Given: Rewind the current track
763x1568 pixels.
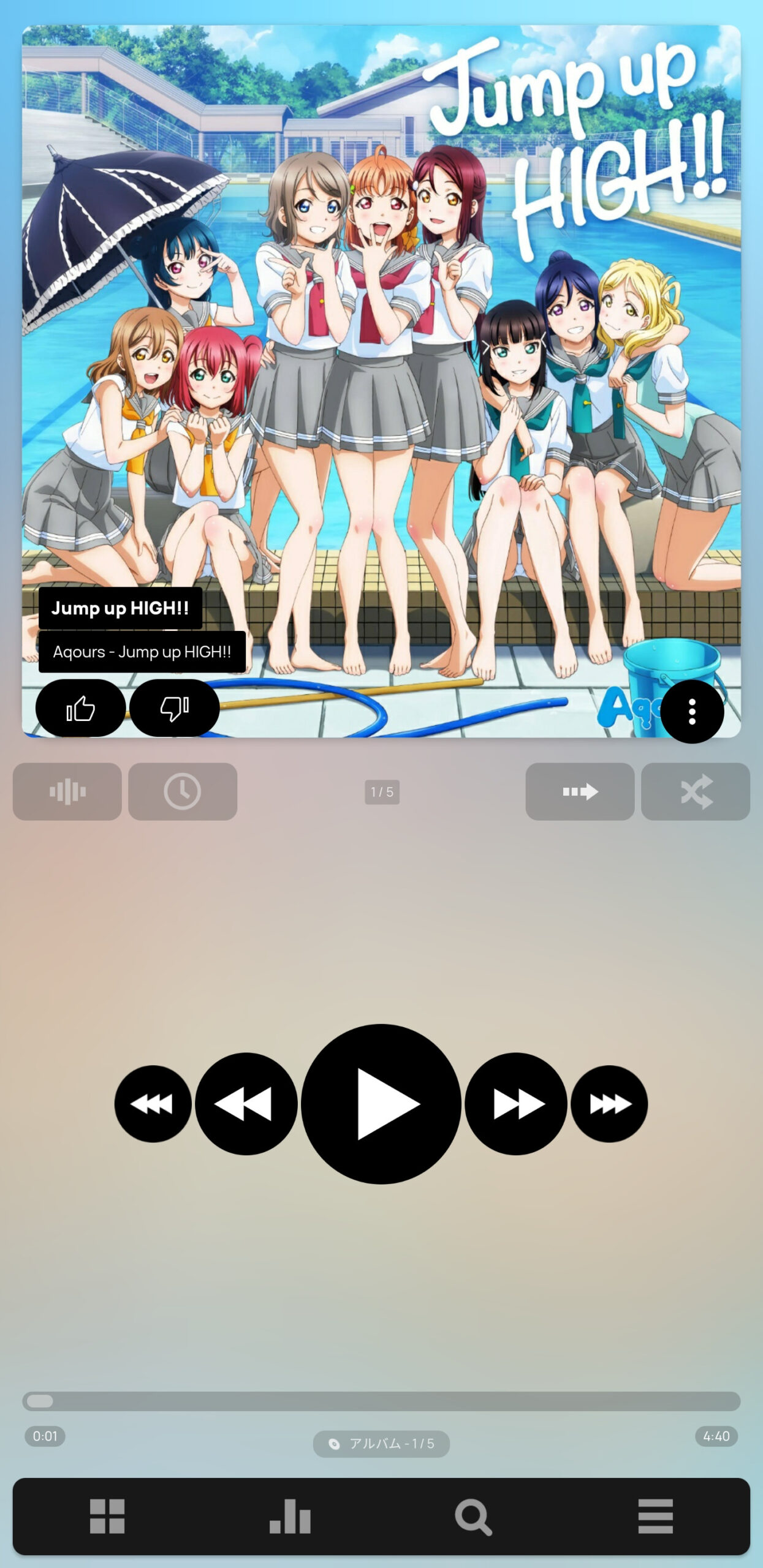Looking at the screenshot, I should 246,1104.
